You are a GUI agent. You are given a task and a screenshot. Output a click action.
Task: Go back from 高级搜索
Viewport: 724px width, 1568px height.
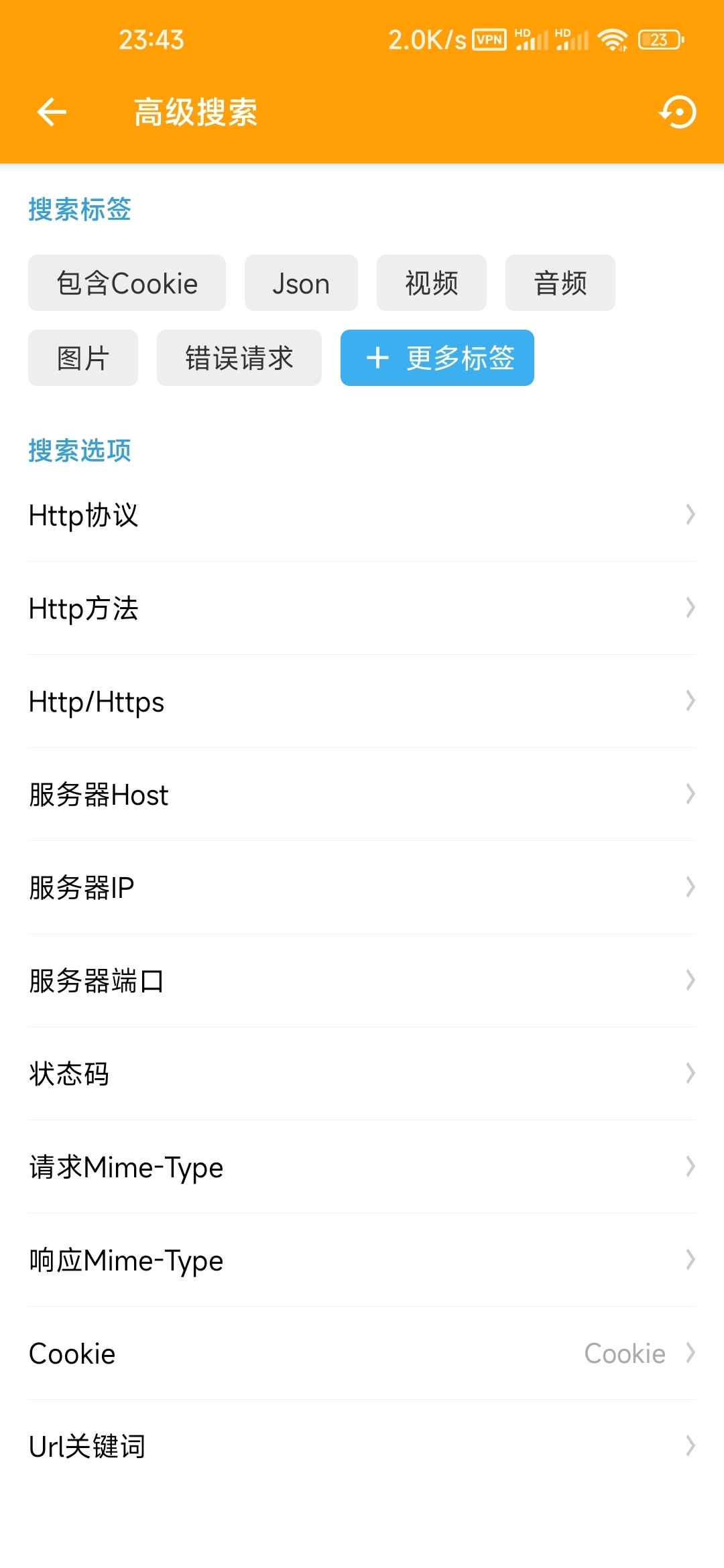(x=52, y=112)
